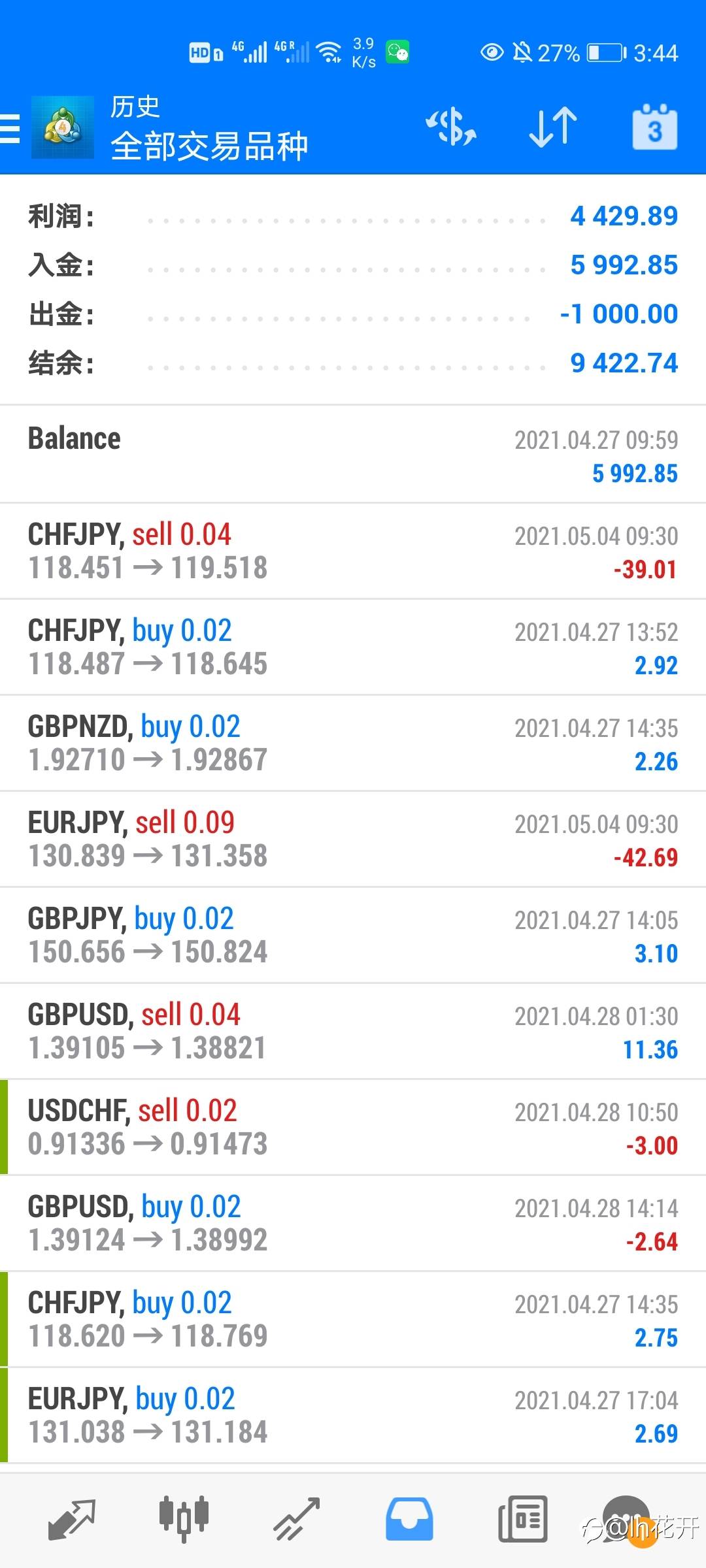
Task: Switch to the Chart tab
Action: pos(184,1519)
